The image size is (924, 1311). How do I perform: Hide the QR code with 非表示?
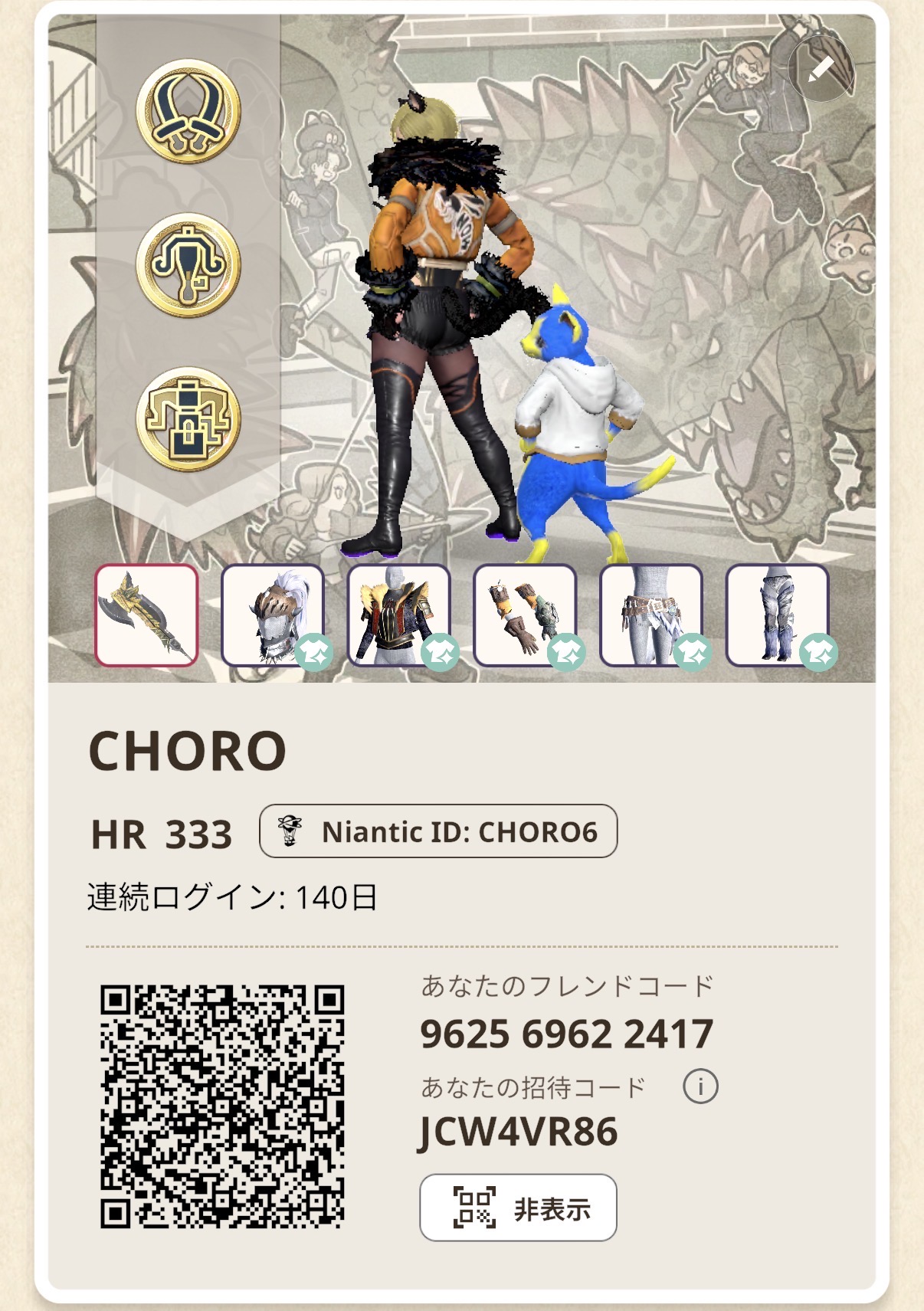(x=518, y=1208)
